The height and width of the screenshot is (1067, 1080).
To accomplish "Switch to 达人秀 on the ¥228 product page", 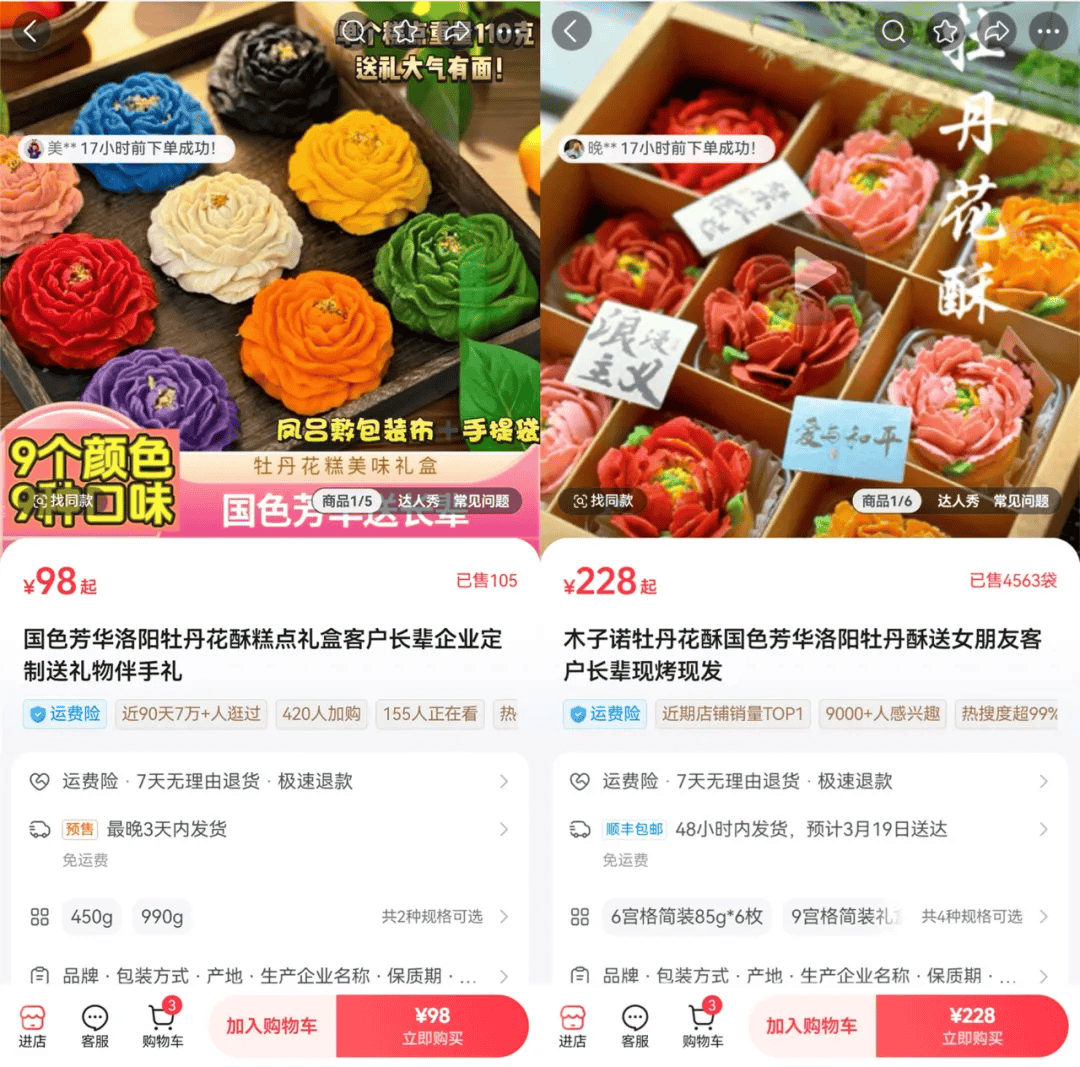I will [x=957, y=501].
